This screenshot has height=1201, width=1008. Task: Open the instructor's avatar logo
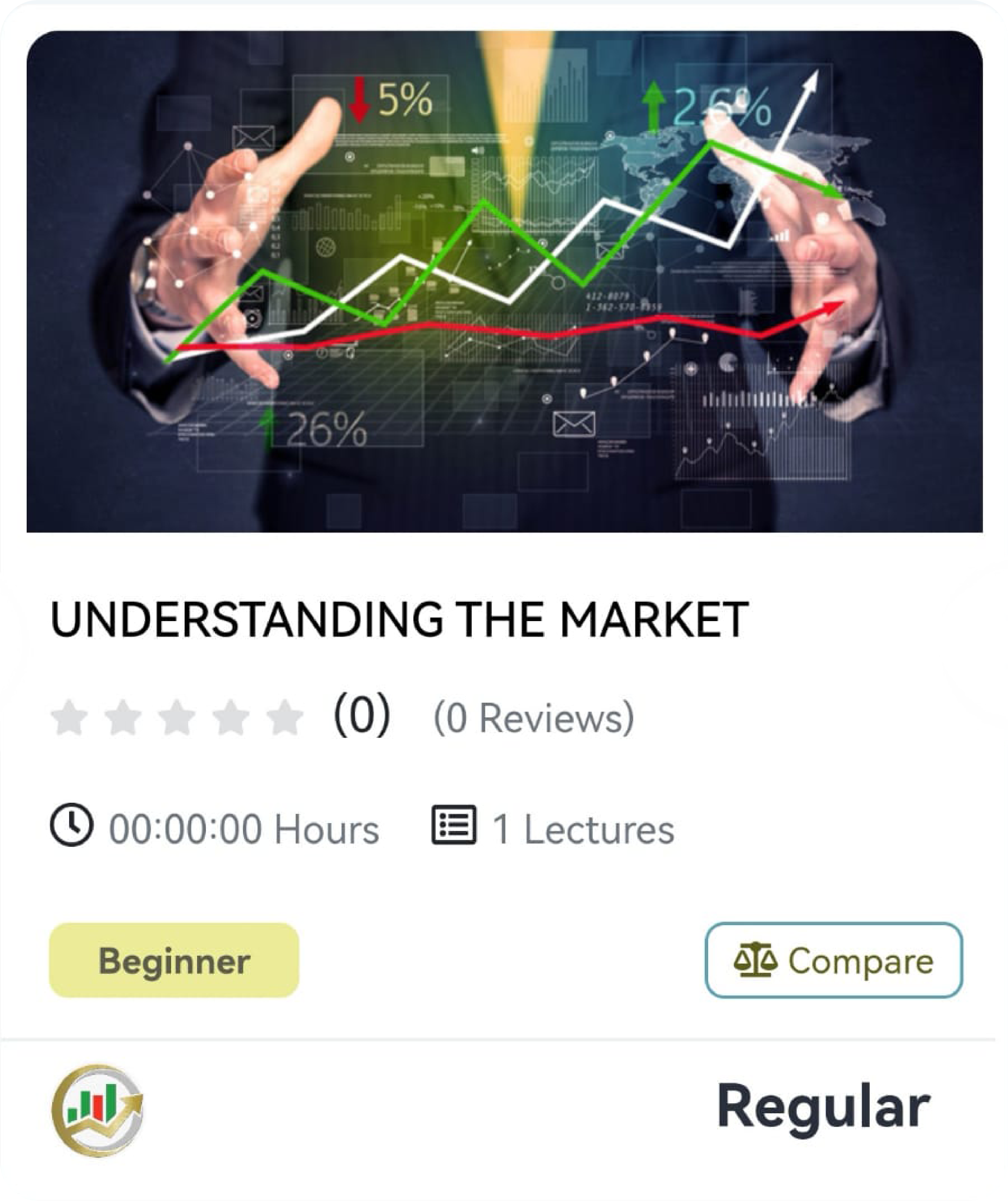[x=97, y=1110]
